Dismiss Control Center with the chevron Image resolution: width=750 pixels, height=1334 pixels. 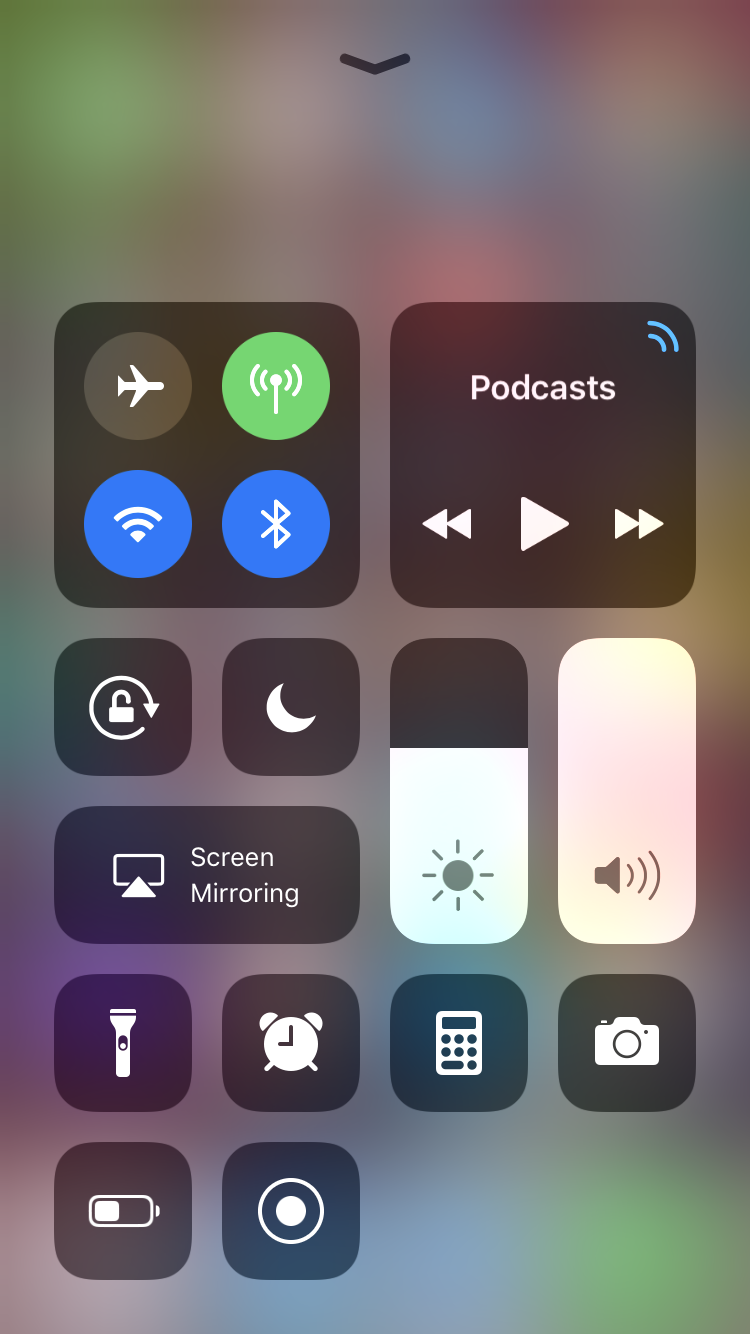[375, 63]
